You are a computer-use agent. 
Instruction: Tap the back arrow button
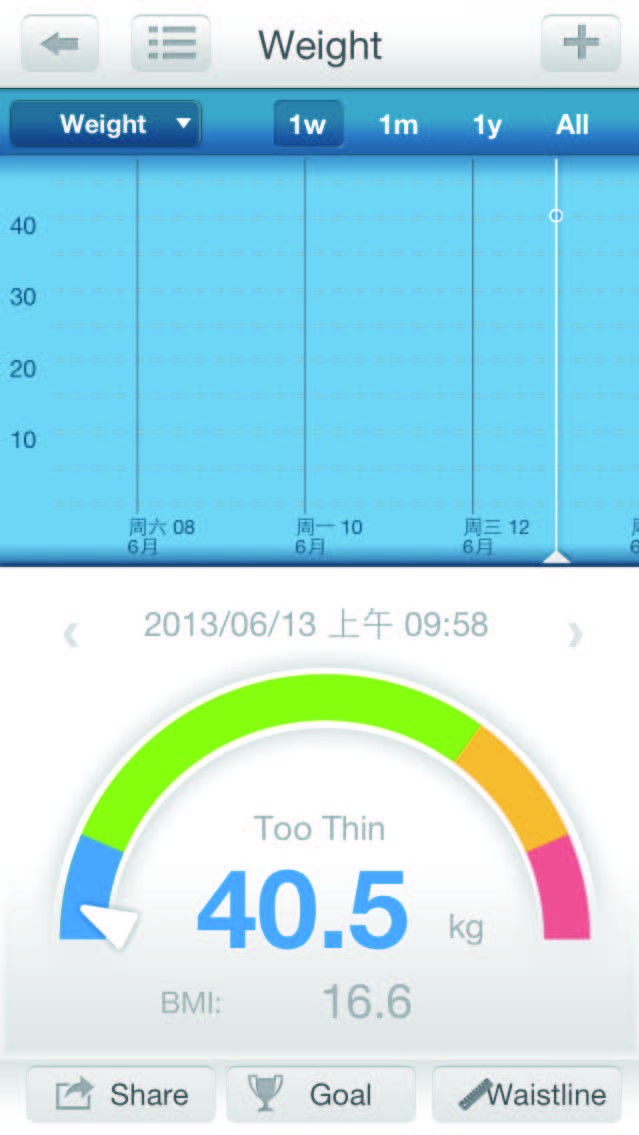(59, 44)
